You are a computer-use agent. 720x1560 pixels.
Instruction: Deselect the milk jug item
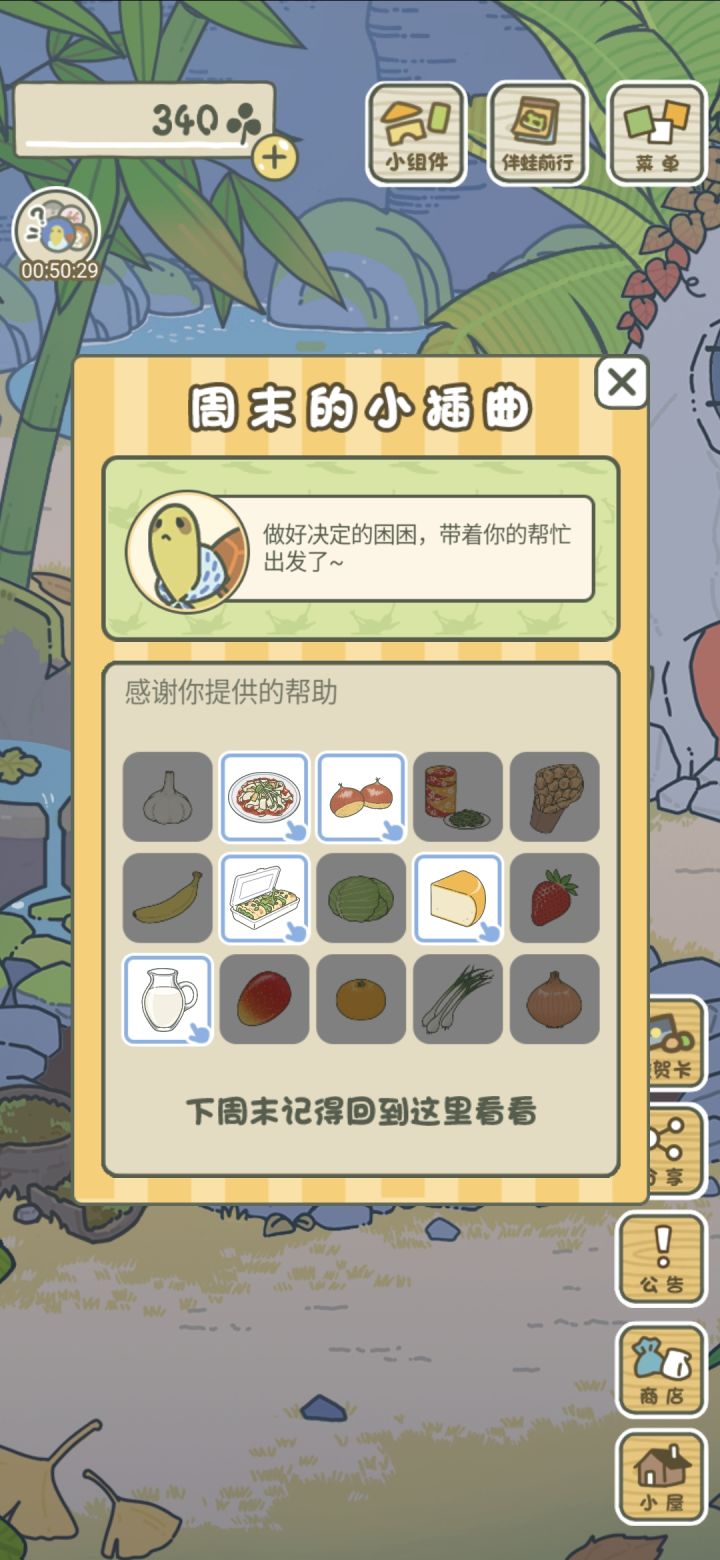pos(168,1000)
